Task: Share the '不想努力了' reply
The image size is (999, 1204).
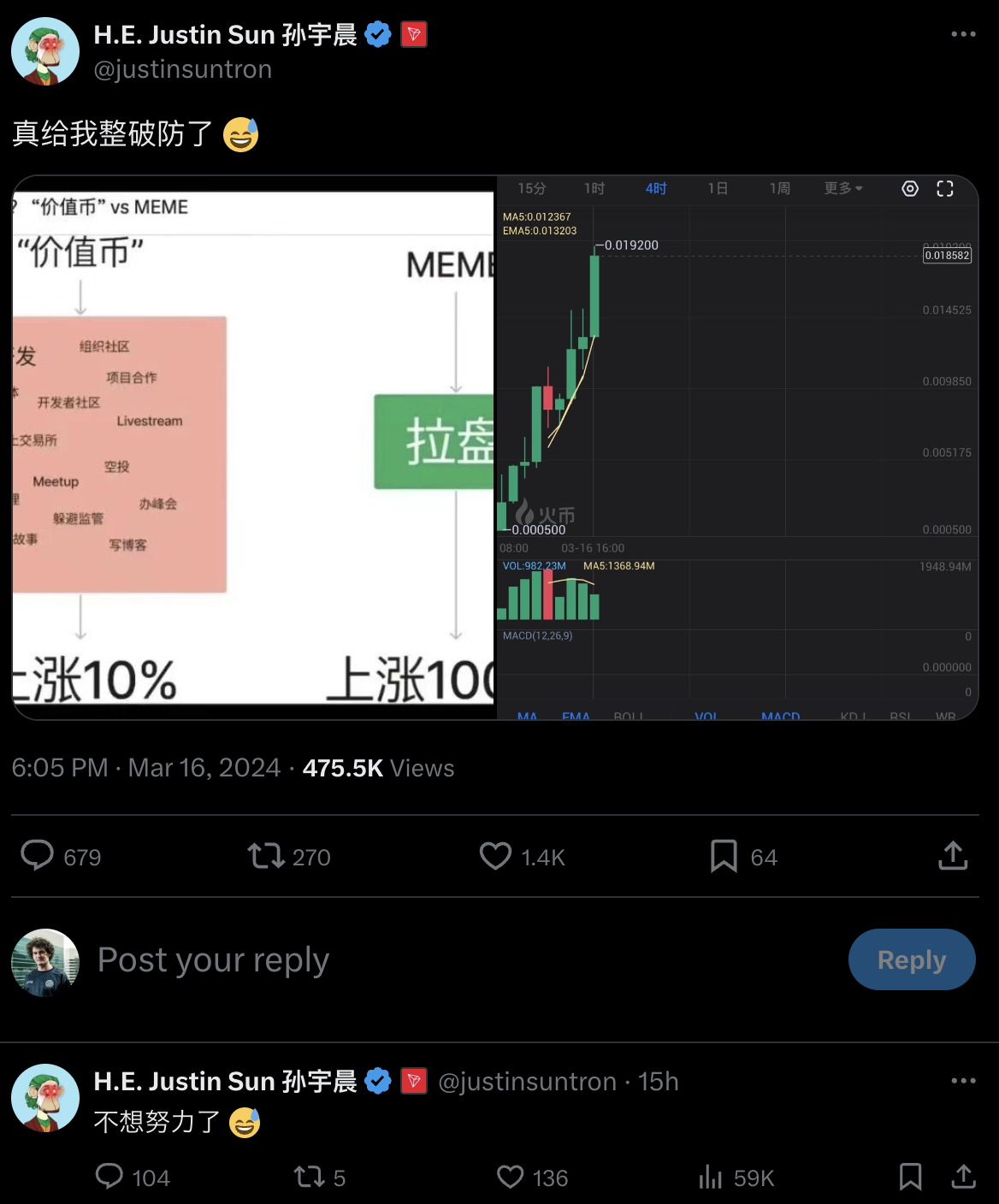Action: tap(964, 1177)
